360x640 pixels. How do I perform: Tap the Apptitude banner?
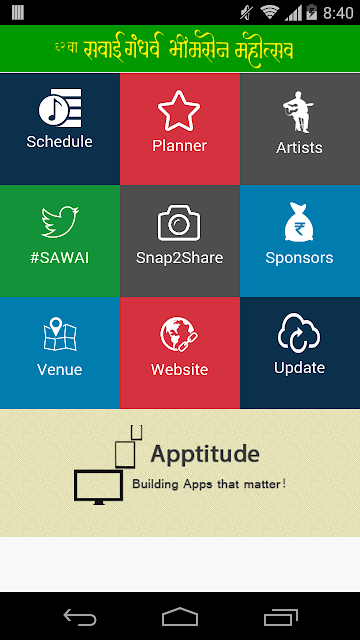[x=180, y=473]
